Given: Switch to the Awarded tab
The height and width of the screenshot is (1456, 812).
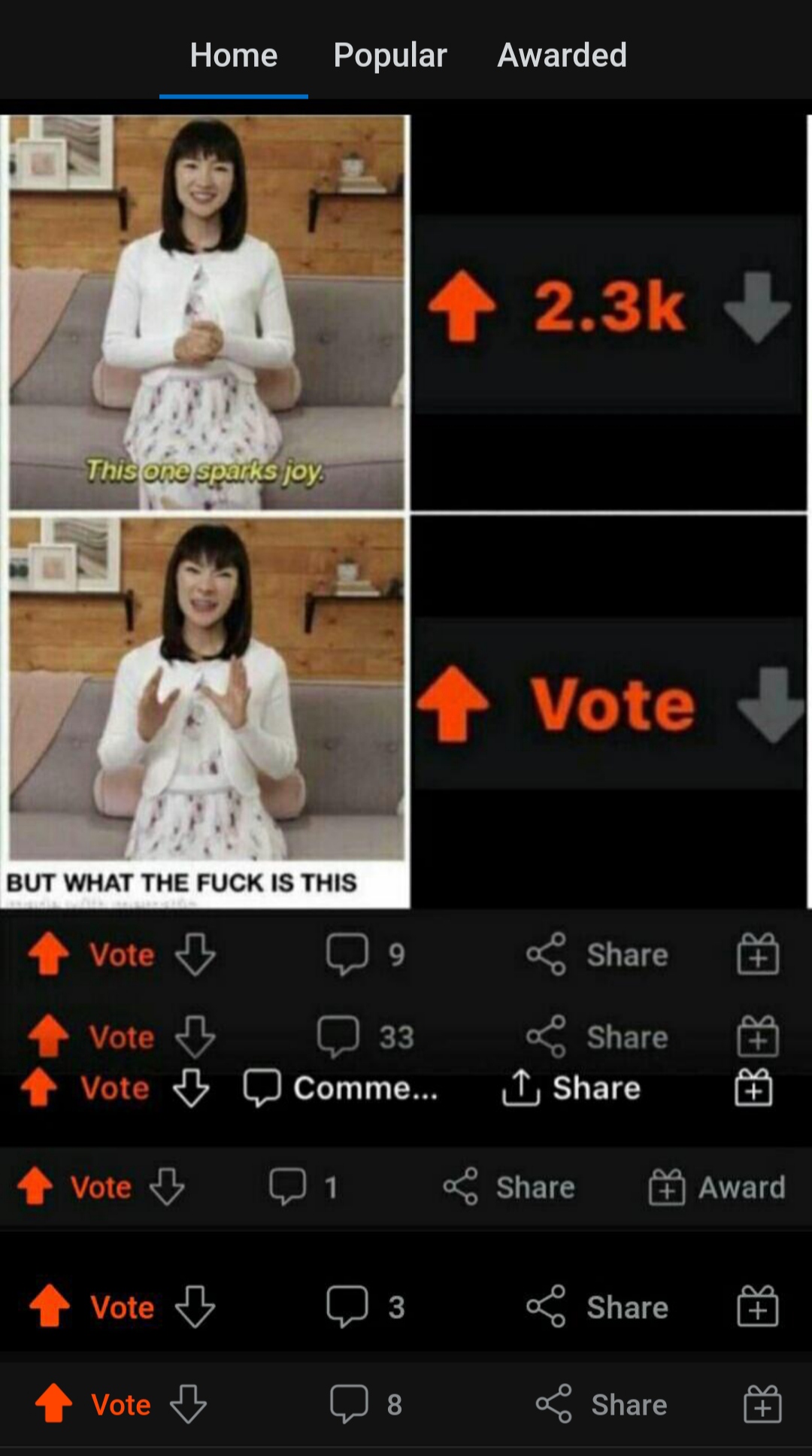Looking at the screenshot, I should point(562,55).
